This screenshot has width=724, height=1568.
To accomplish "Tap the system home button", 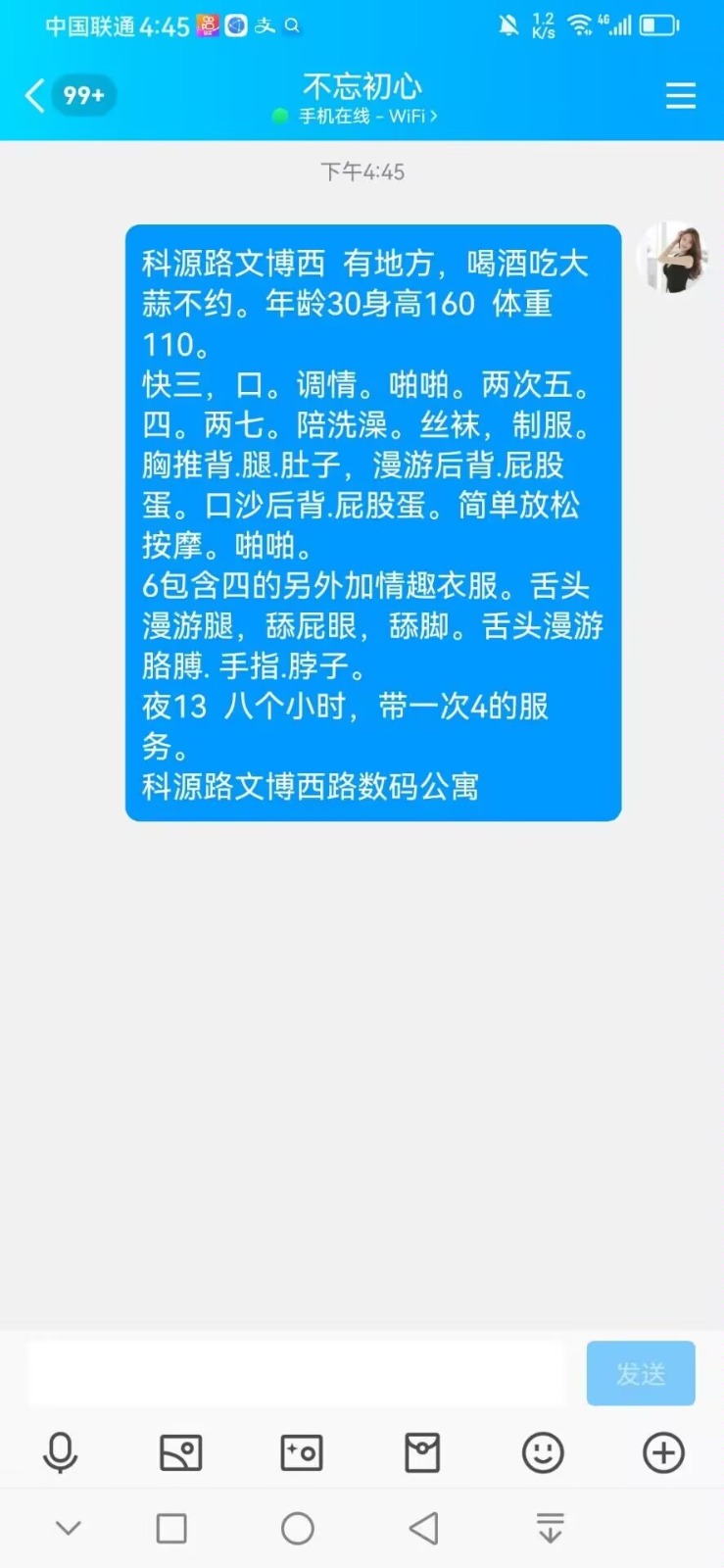I will click(298, 1528).
